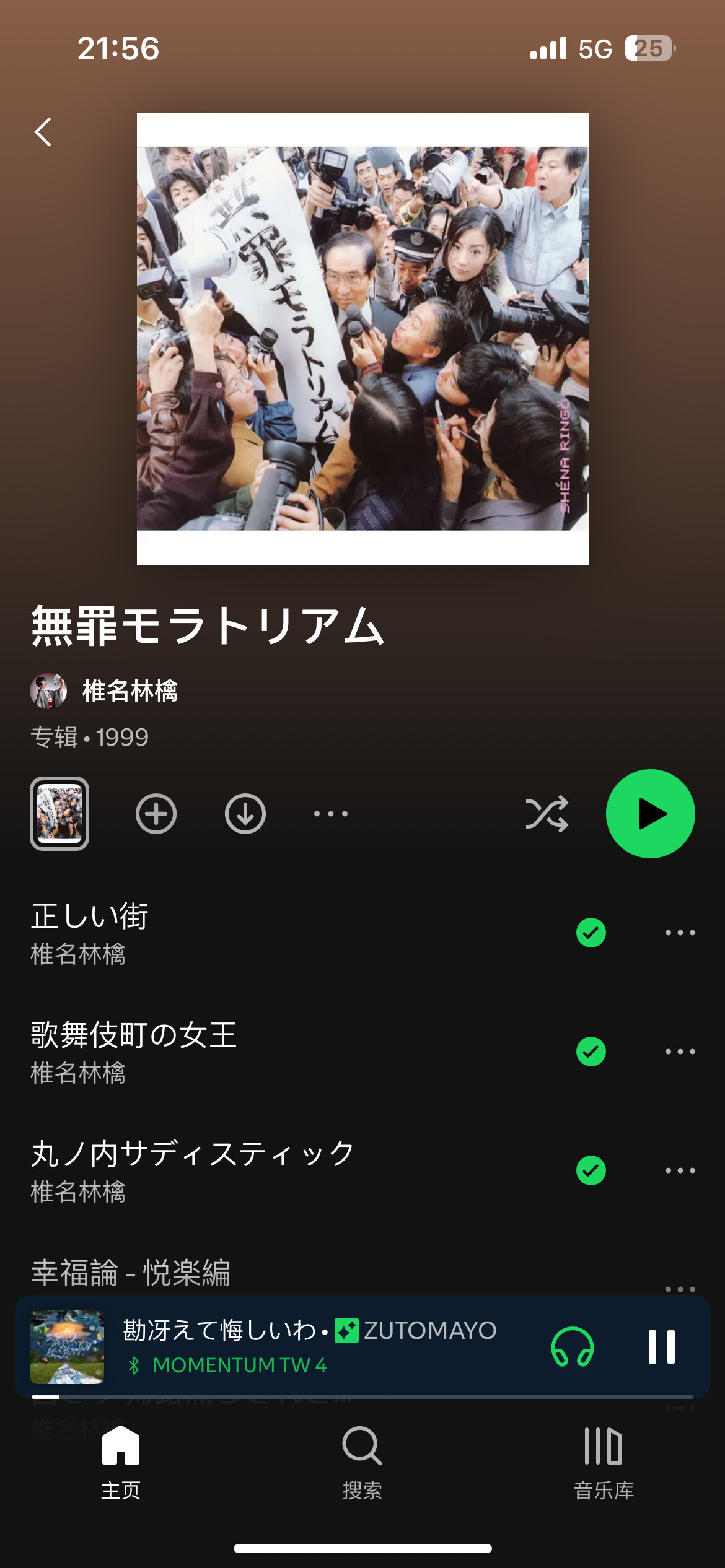The width and height of the screenshot is (725, 1568).
Task: Open the headphones device picker
Action: 573,1347
